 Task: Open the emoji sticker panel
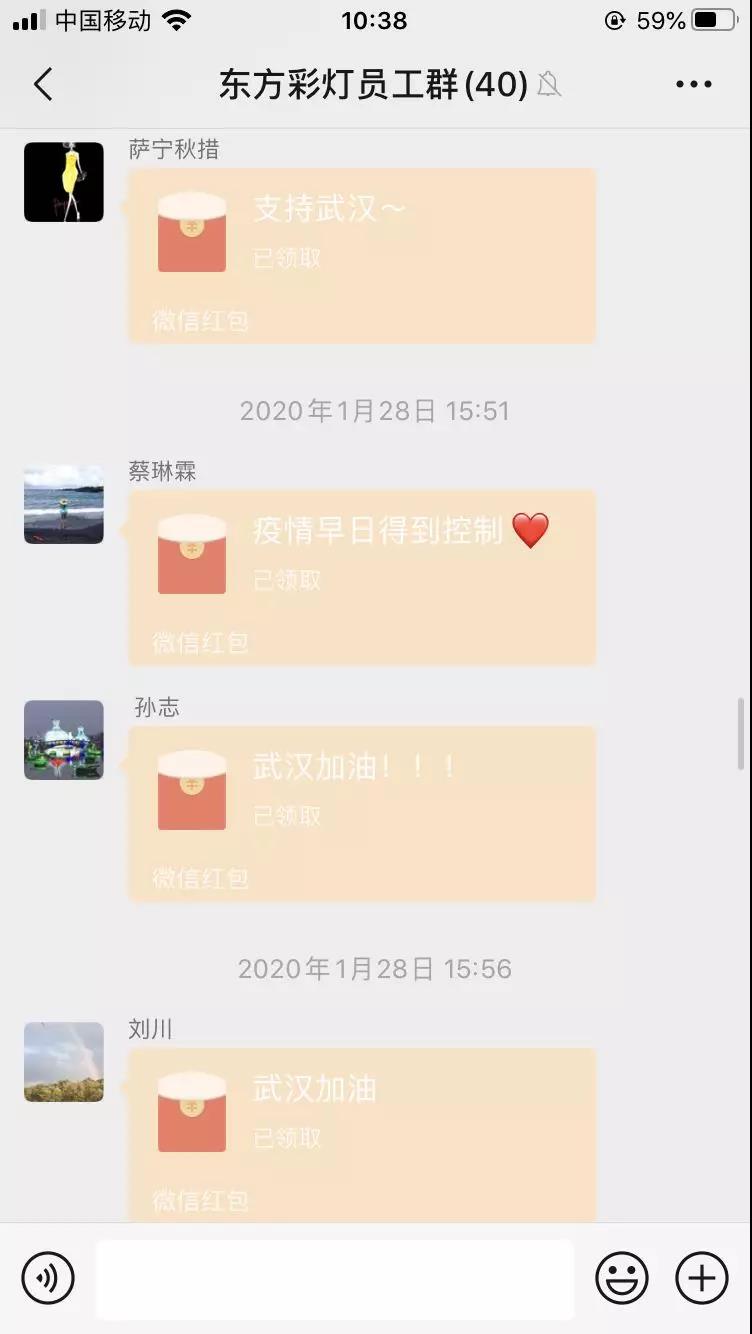[x=622, y=1278]
